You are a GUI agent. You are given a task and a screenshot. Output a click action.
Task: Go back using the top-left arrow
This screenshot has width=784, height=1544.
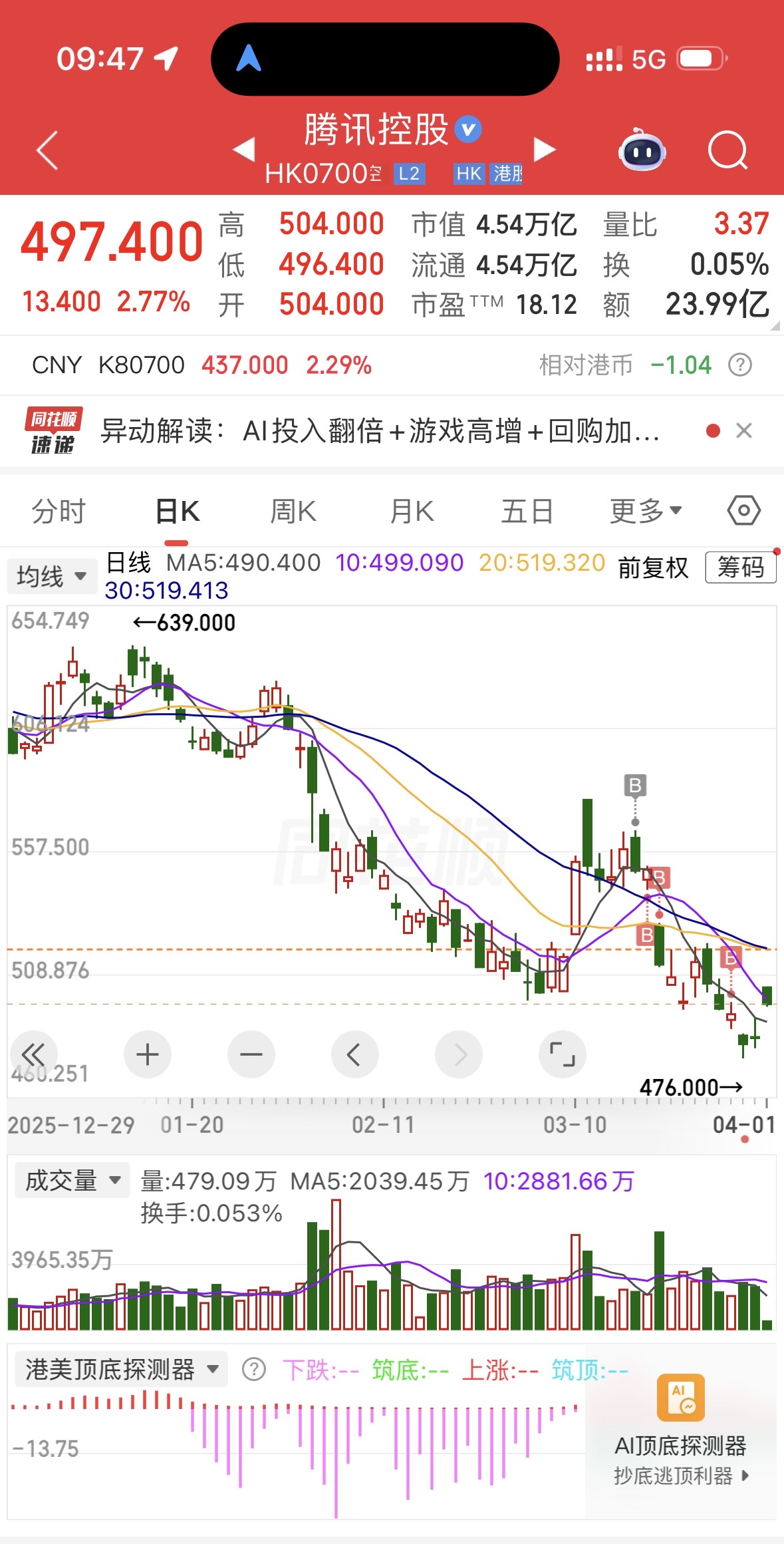pos(47,150)
